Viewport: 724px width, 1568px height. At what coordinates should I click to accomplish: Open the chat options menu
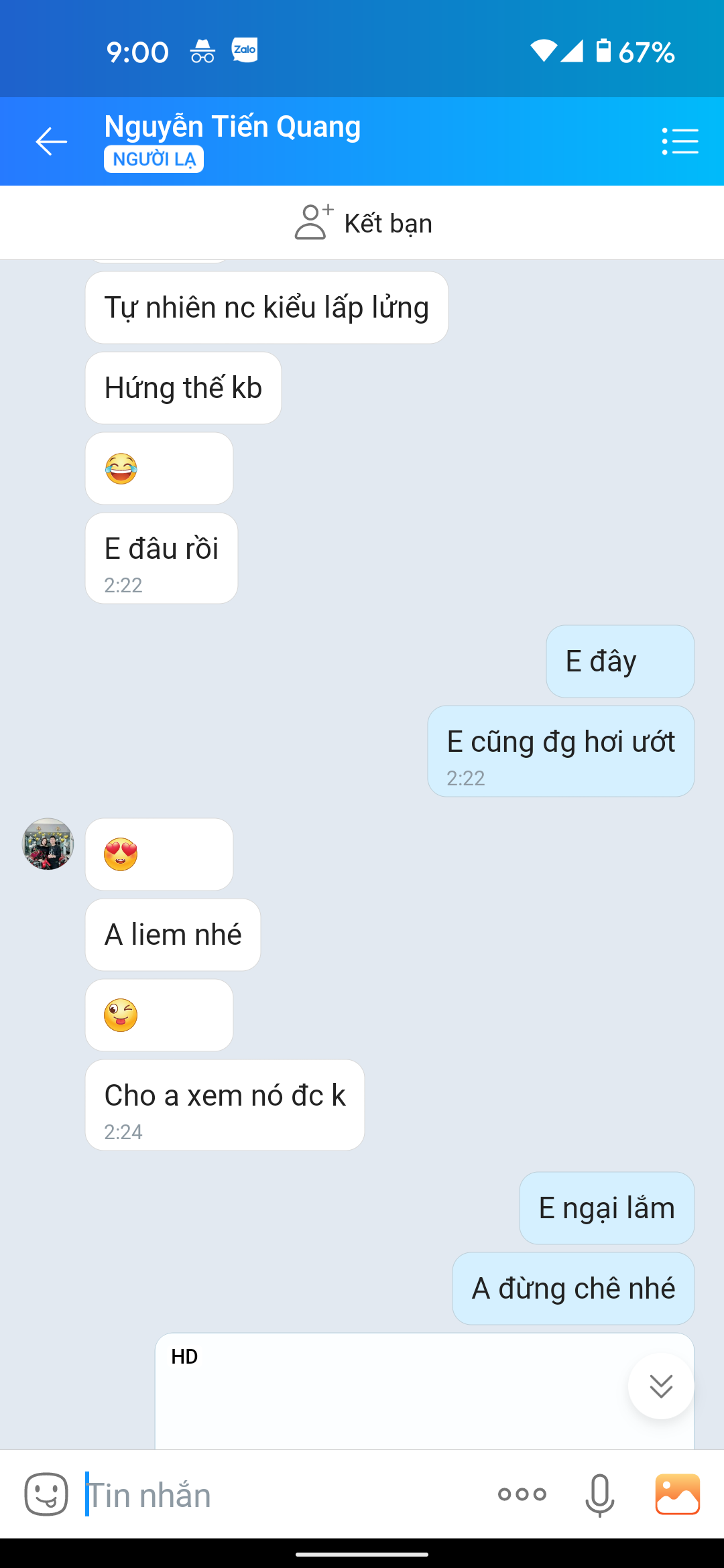[680, 141]
